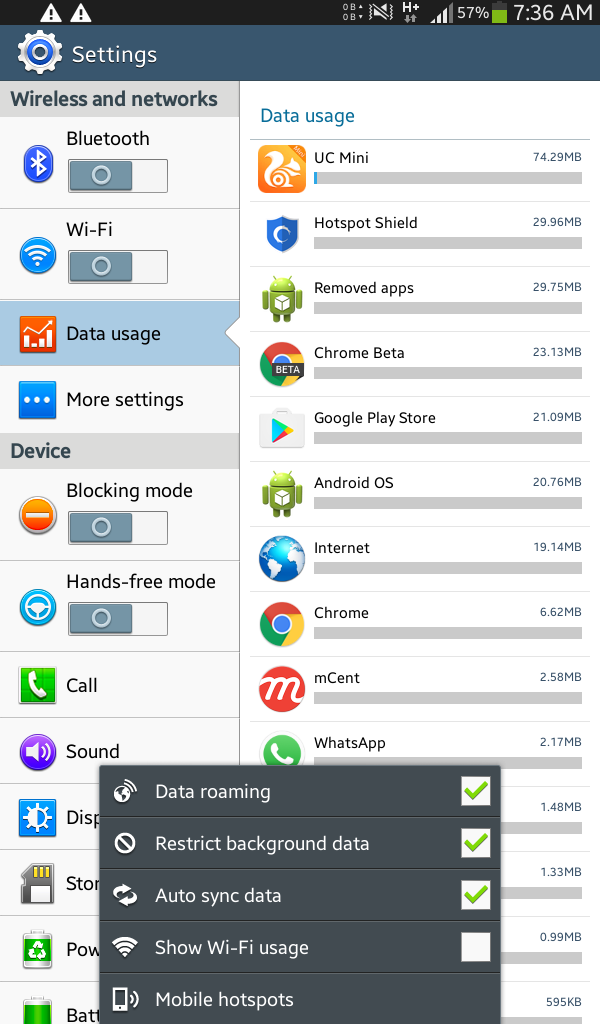
Task: View Hotspot Shield data usage
Action: [420, 233]
